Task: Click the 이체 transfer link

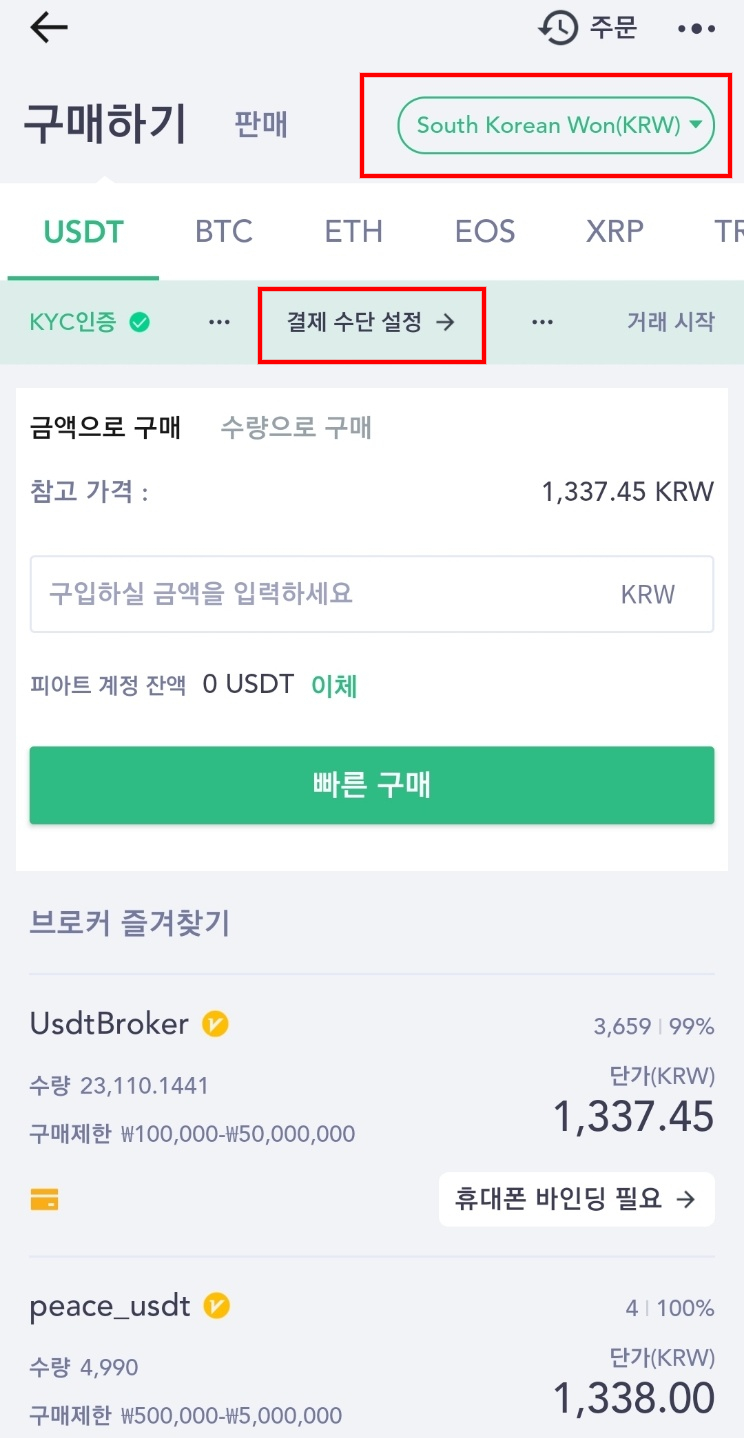Action: click(x=334, y=685)
